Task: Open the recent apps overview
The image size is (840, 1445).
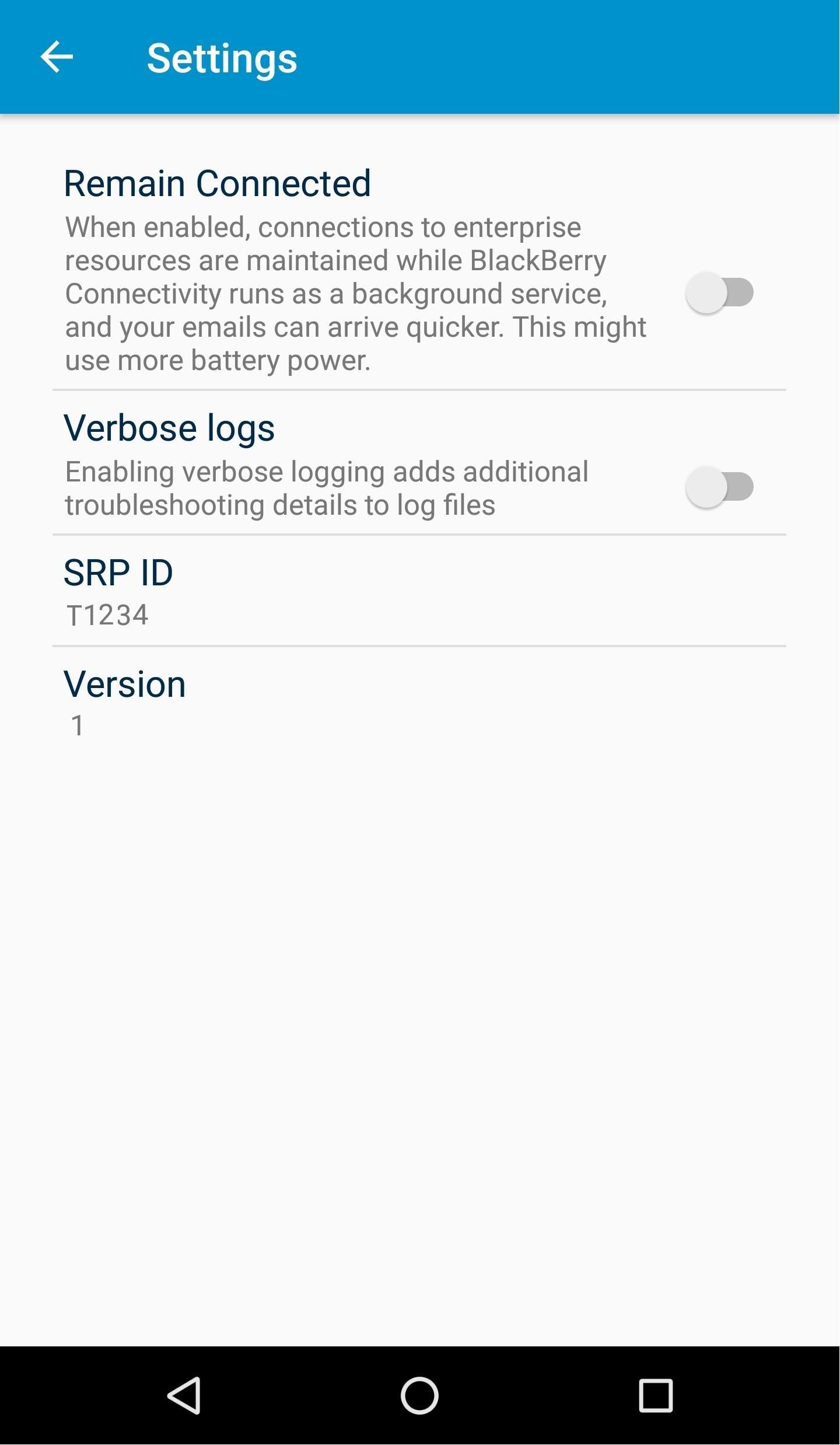Action: 656,1396
